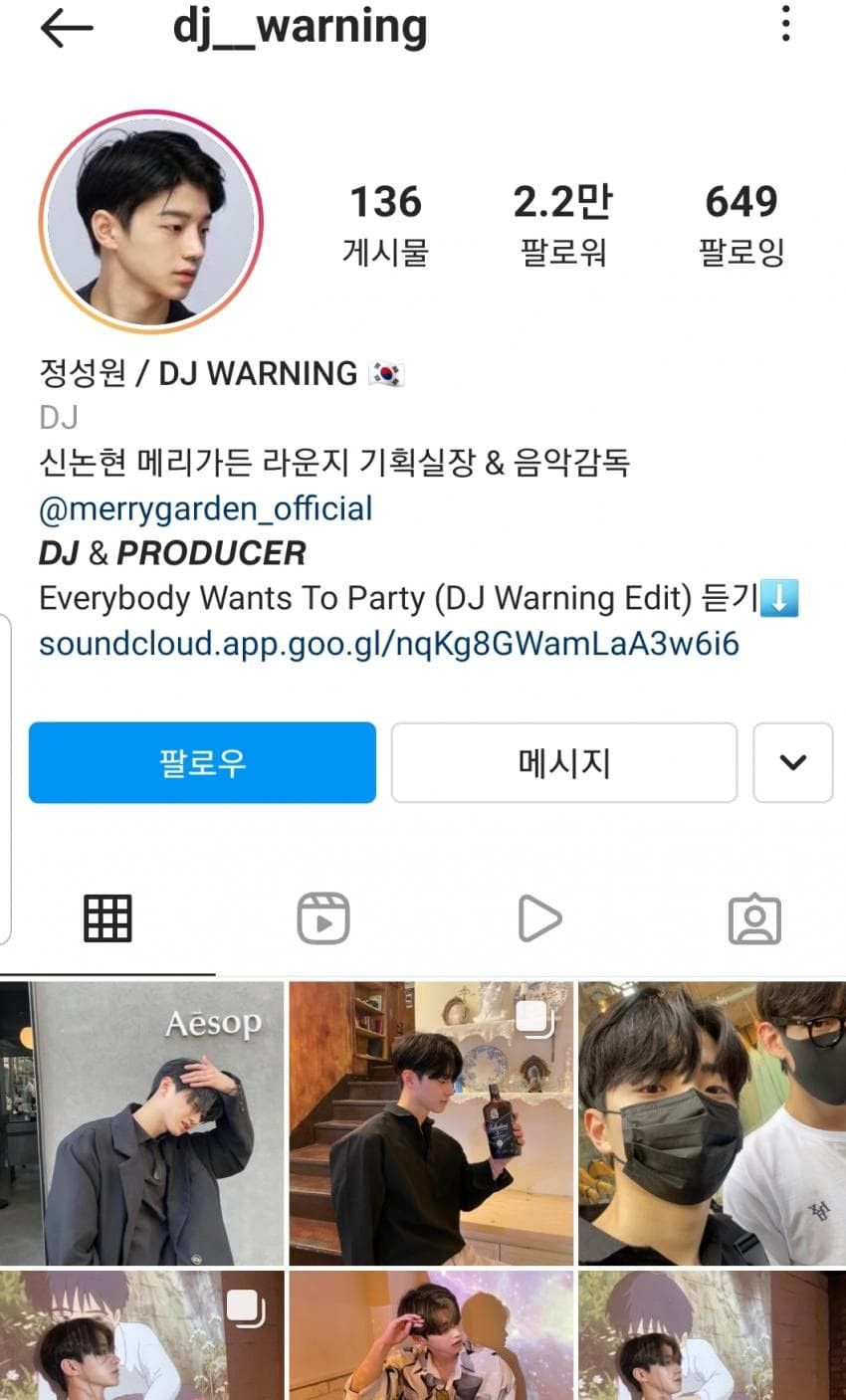Go back using the arrow icon
The height and width of the screenshot is (1400, 846).
click(67, 29)
